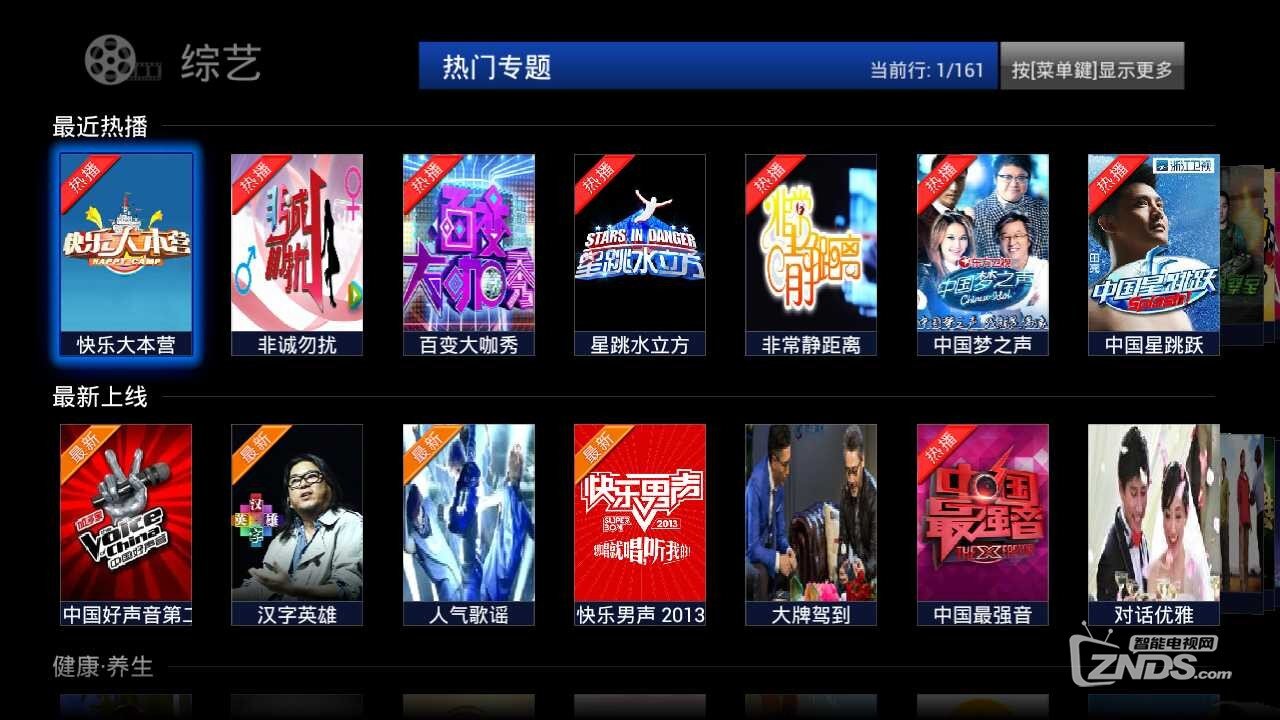The width and height of the screenshot is (1280, 720).
Task: Open the 非诚勿扰 show tile
Action: (297, 254)
